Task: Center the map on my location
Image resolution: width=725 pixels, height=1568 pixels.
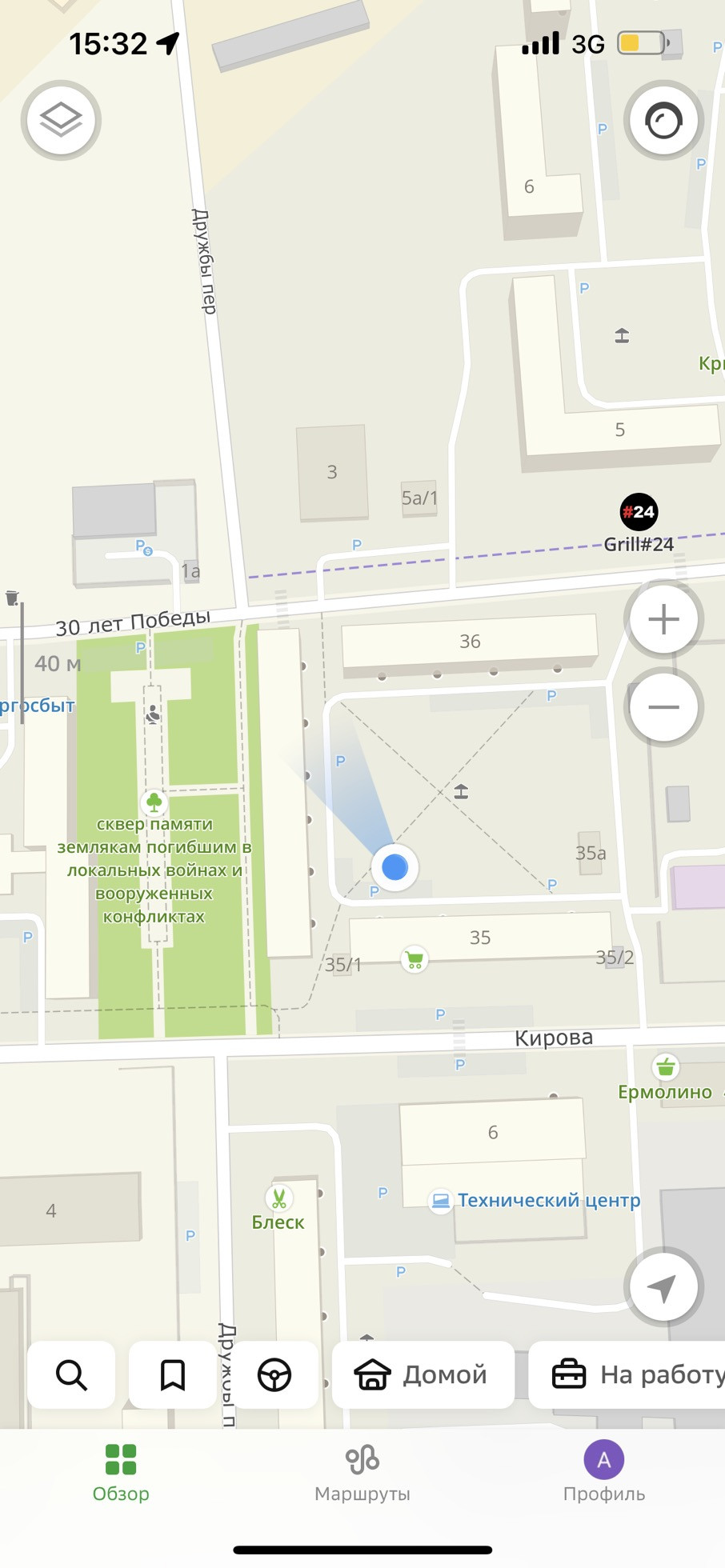Action: coord(663,1287)
